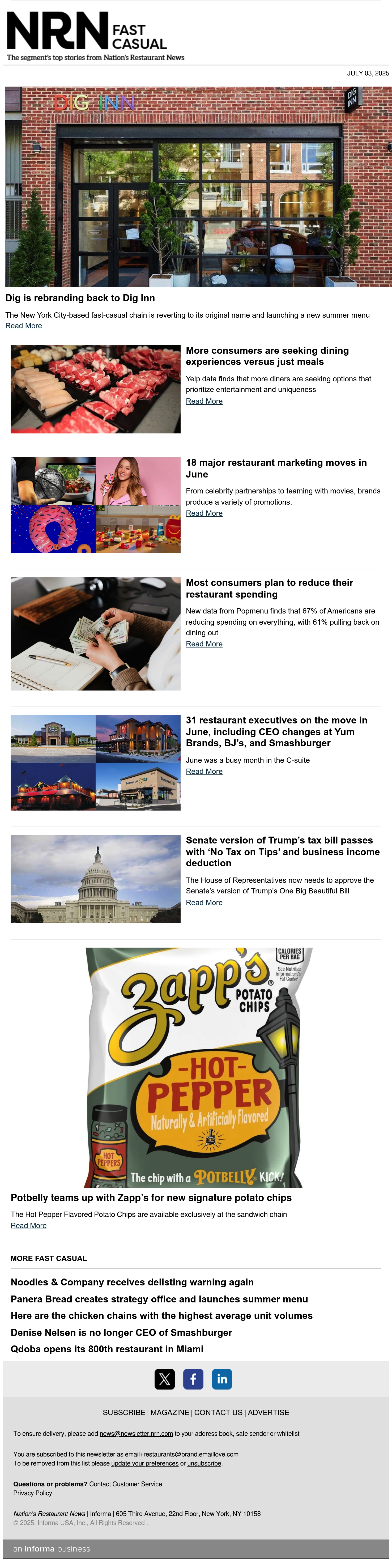Screen dimensions: 392x1568
Task: Open Read More for the reduced restaurant spending story
Action: pyautogui.click(x=204, y=644)
